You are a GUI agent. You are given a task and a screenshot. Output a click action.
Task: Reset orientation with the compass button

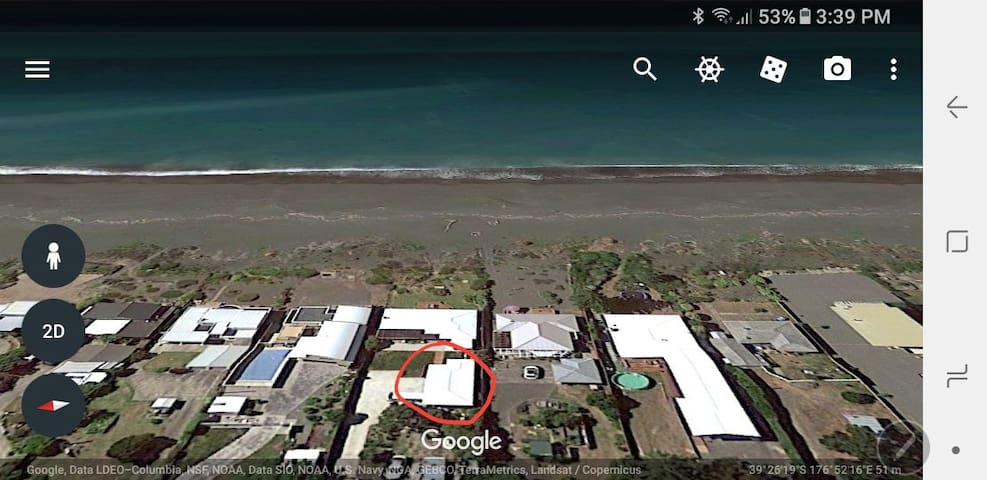click(53, 405)
